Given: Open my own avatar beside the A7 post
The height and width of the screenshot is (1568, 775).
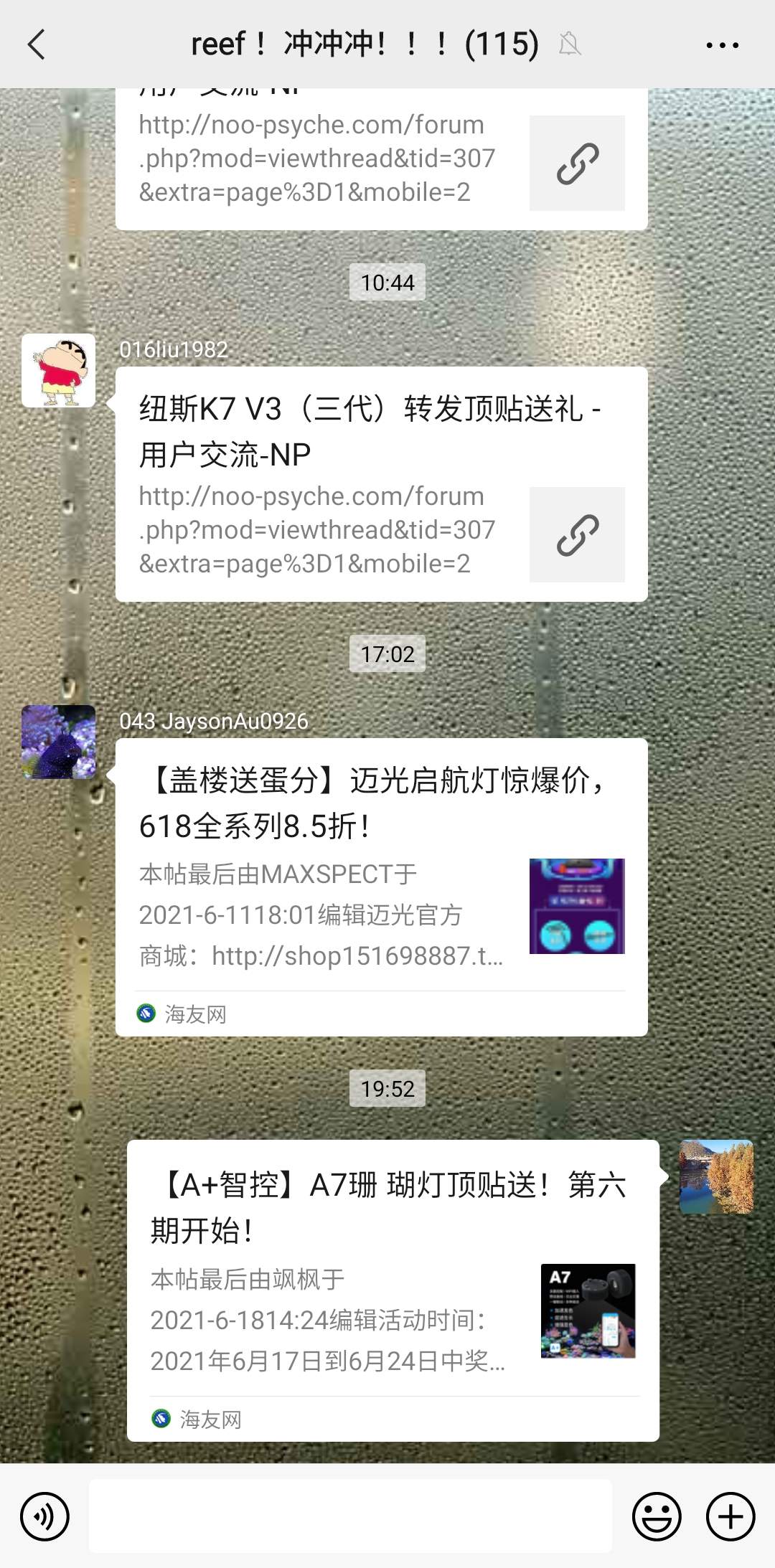Looking at the screenshot, I should coord(716,1176).
